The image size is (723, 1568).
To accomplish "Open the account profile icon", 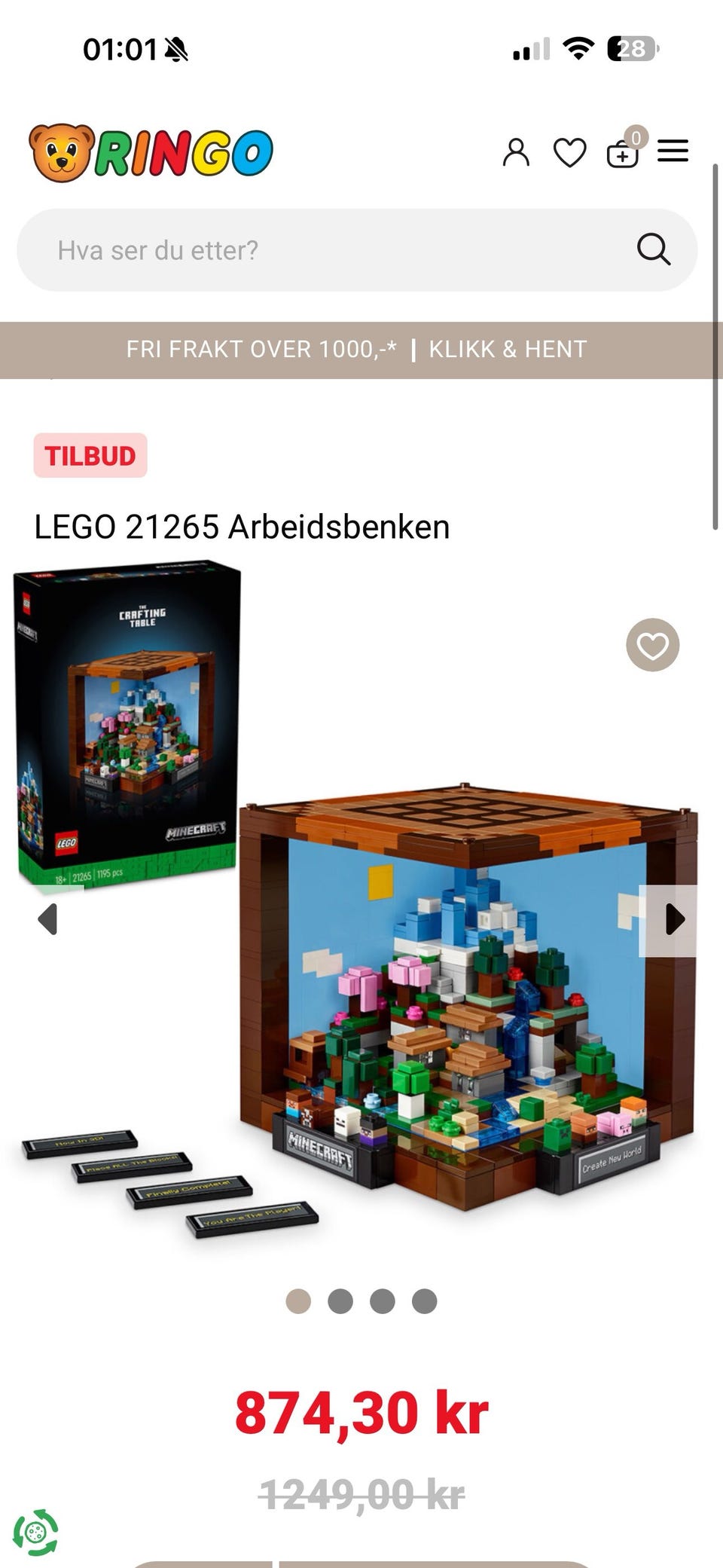I will [517, 151].
